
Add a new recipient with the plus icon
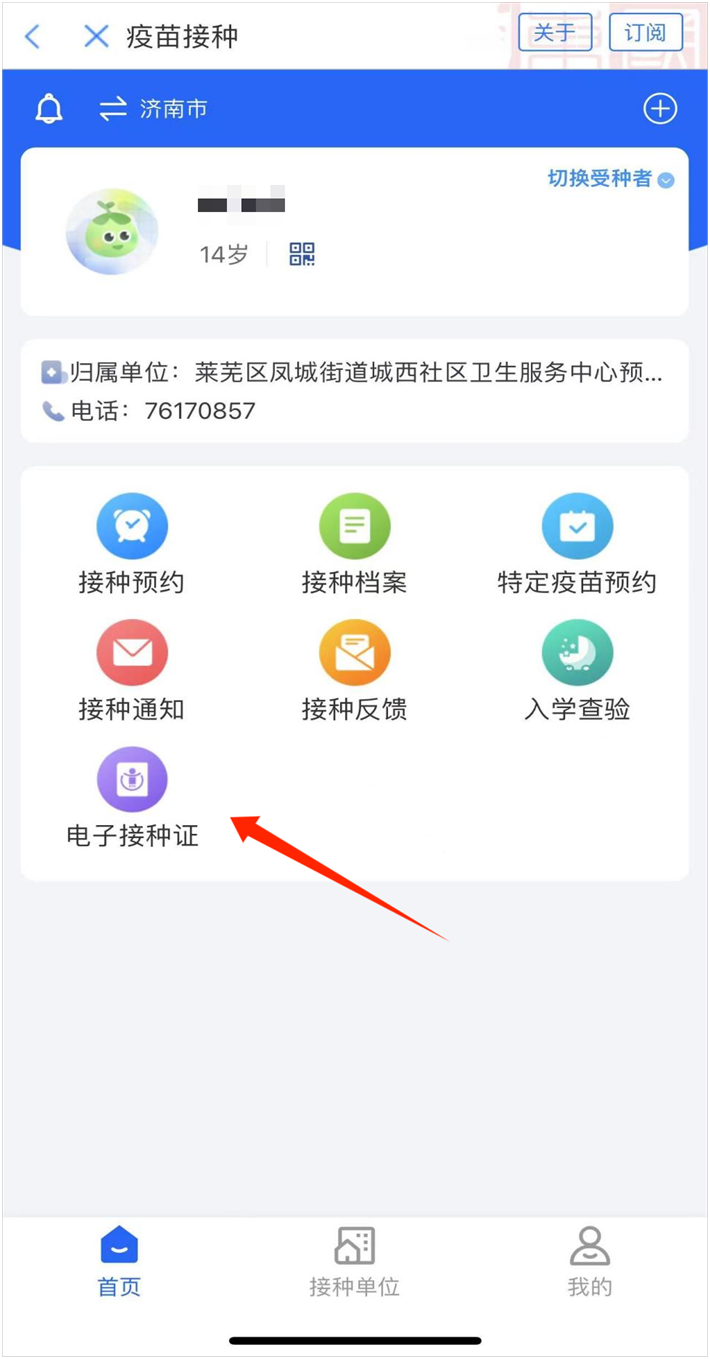point(660,109)
